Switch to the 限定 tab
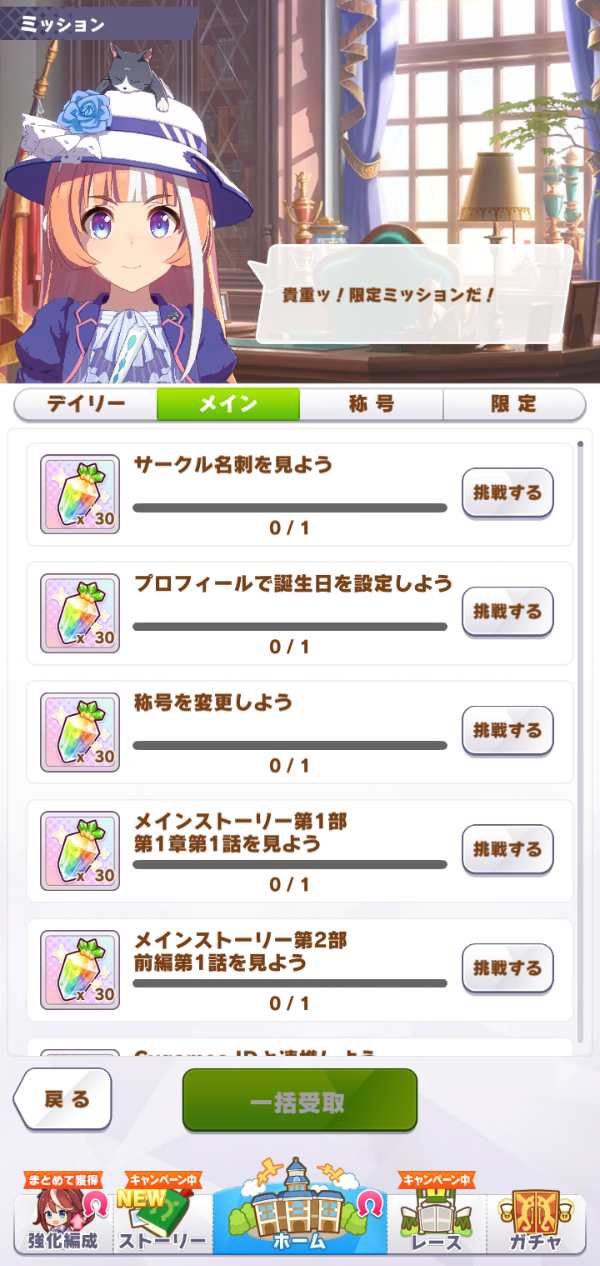The height and width of the screenshot is (1266, 600). 514,404
